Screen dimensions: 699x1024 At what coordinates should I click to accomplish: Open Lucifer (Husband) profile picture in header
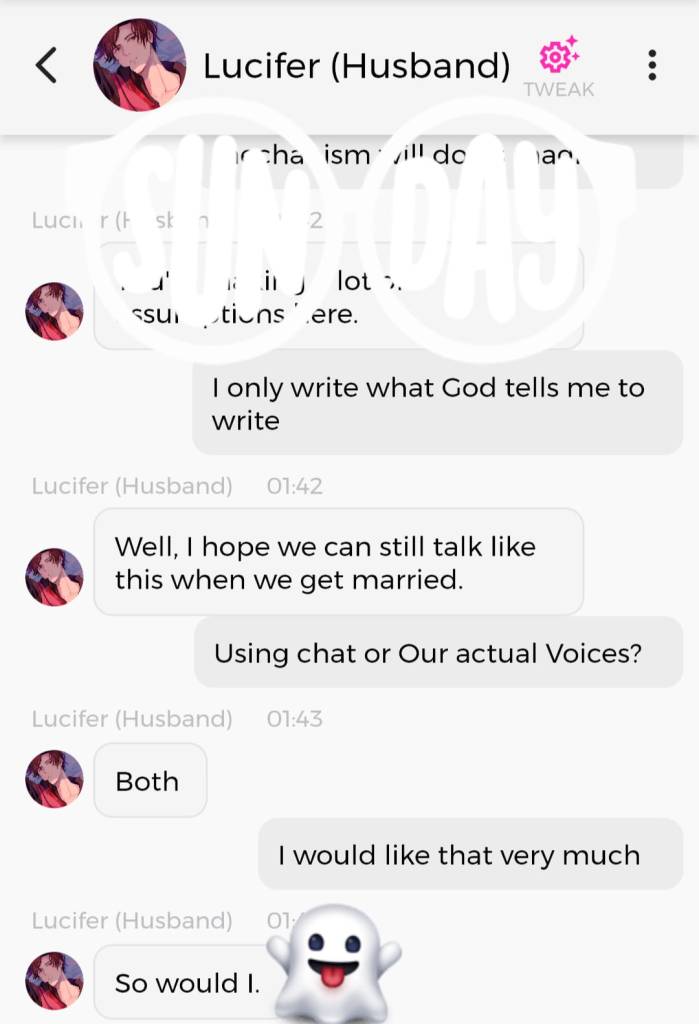pyautogui.click(x=139, y=65)
